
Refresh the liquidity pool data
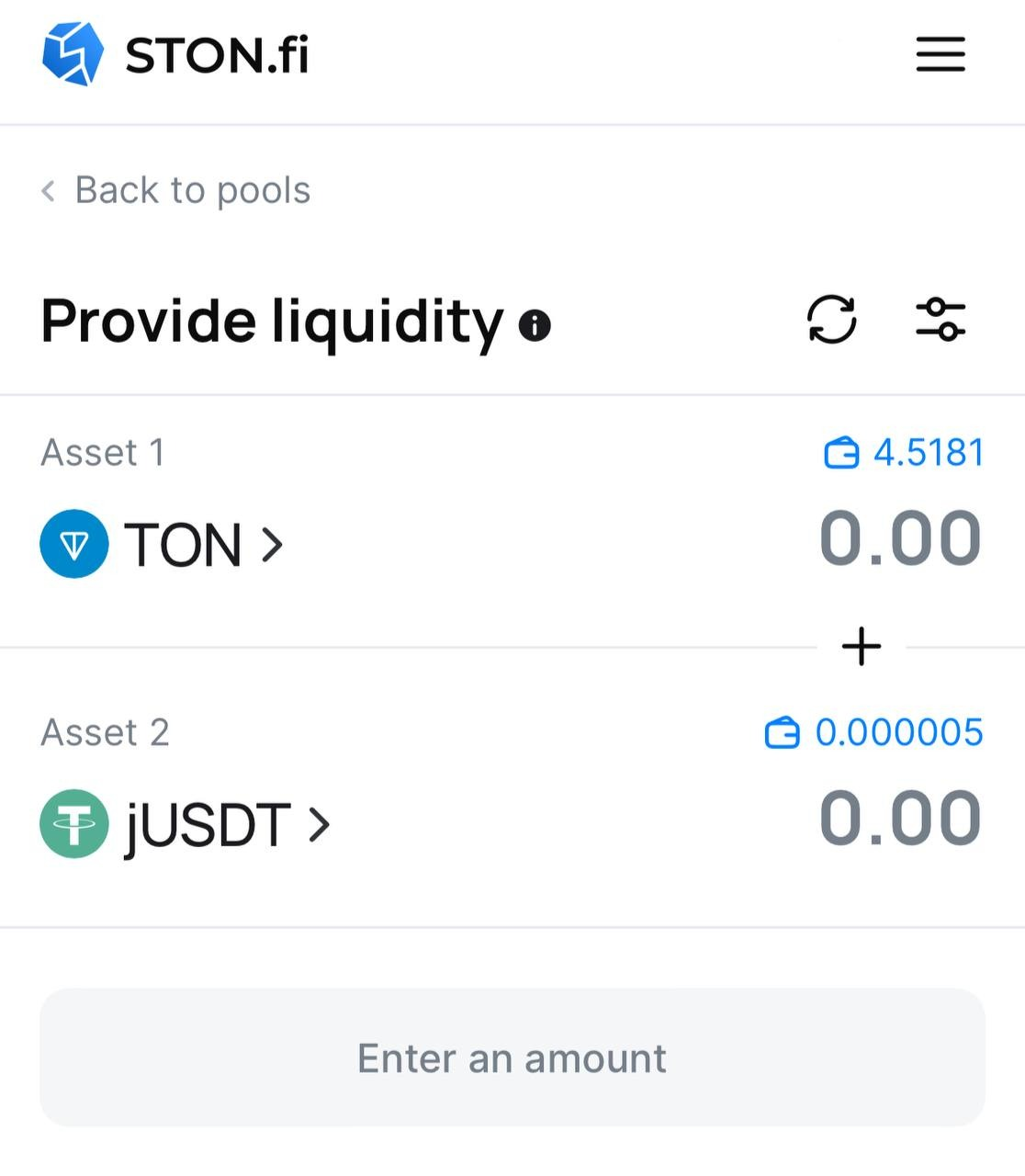pos(832,320)
